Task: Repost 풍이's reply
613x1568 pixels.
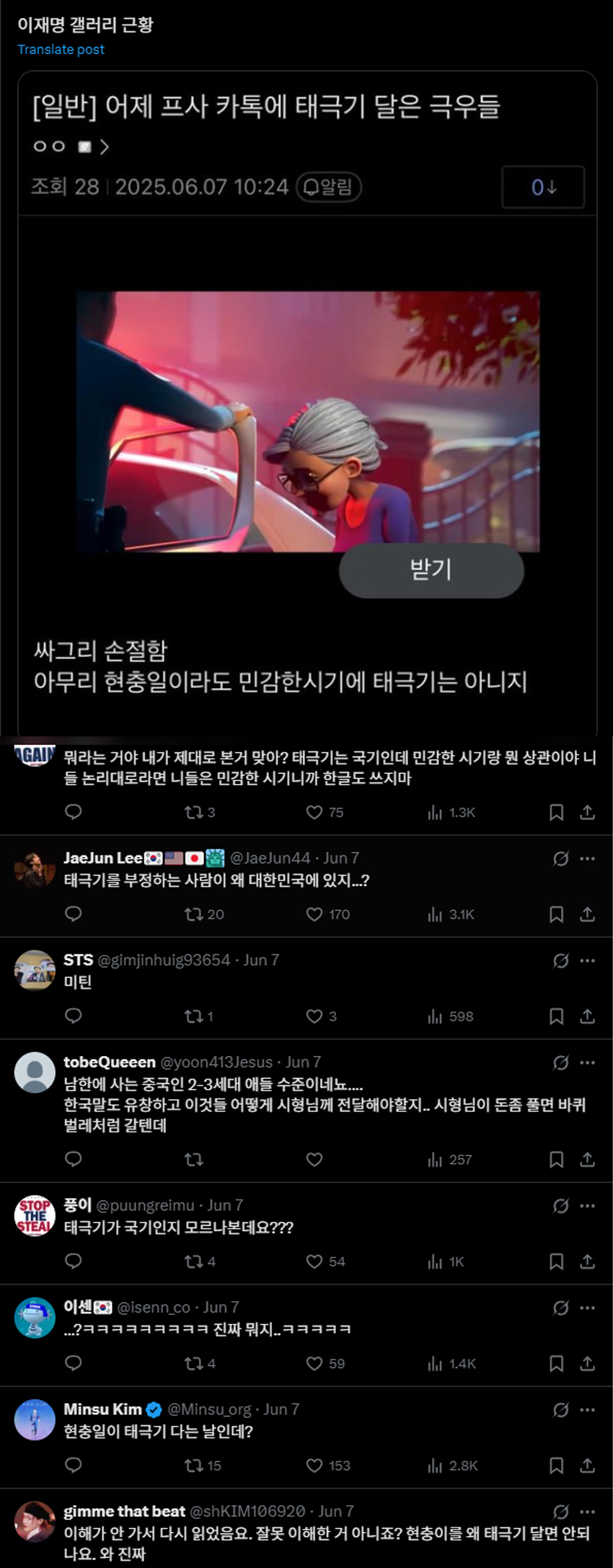Action: 193,1261
